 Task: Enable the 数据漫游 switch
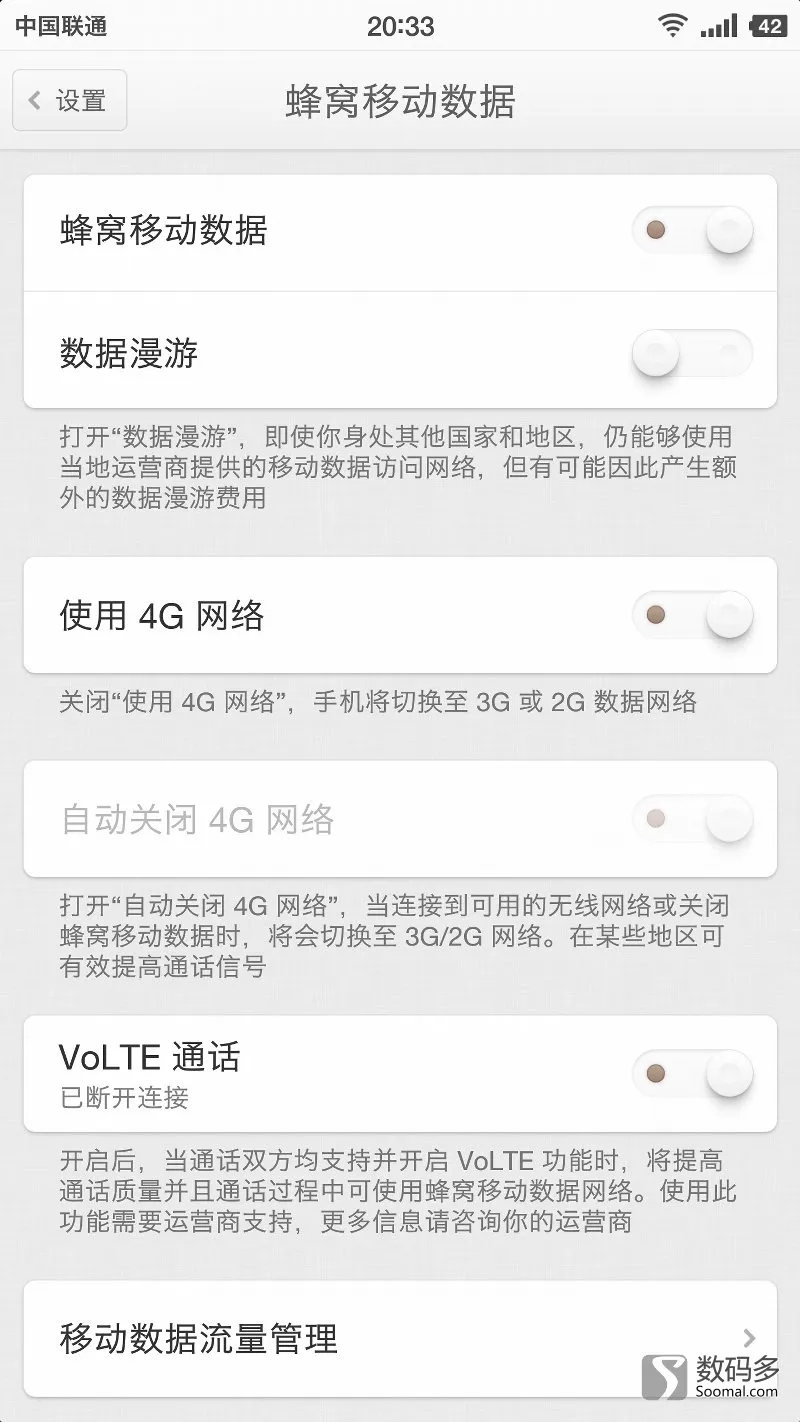point(692,353)
